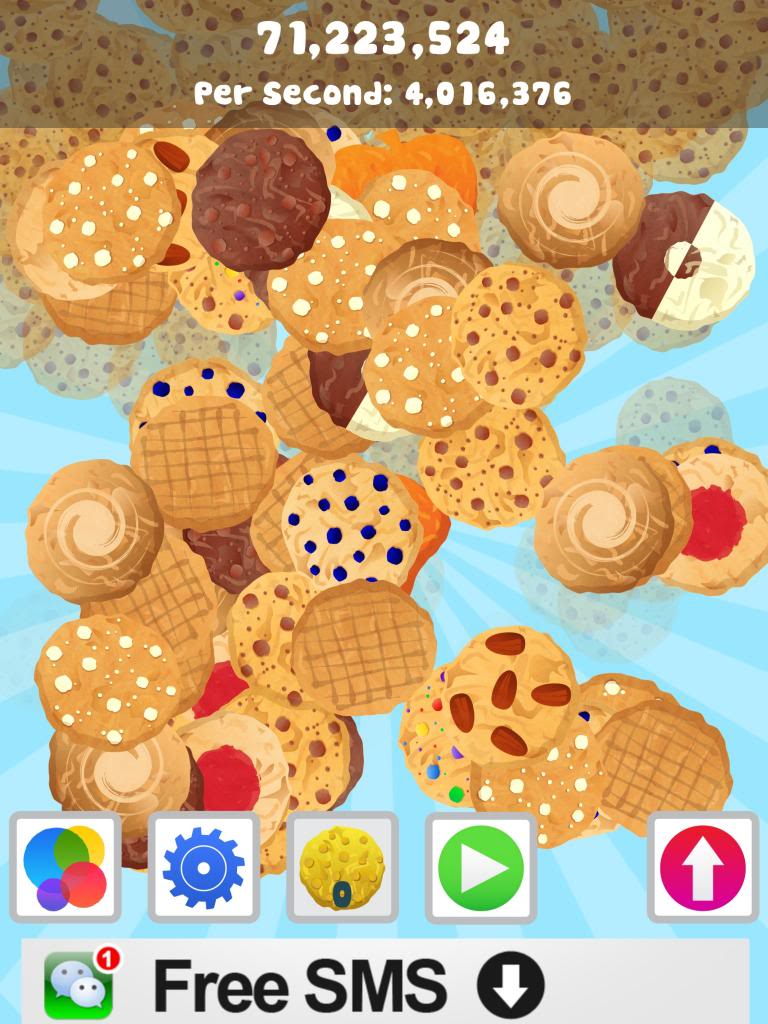Tap the golden cookie button
768x1024 pixels.
(x=342, y=867)
